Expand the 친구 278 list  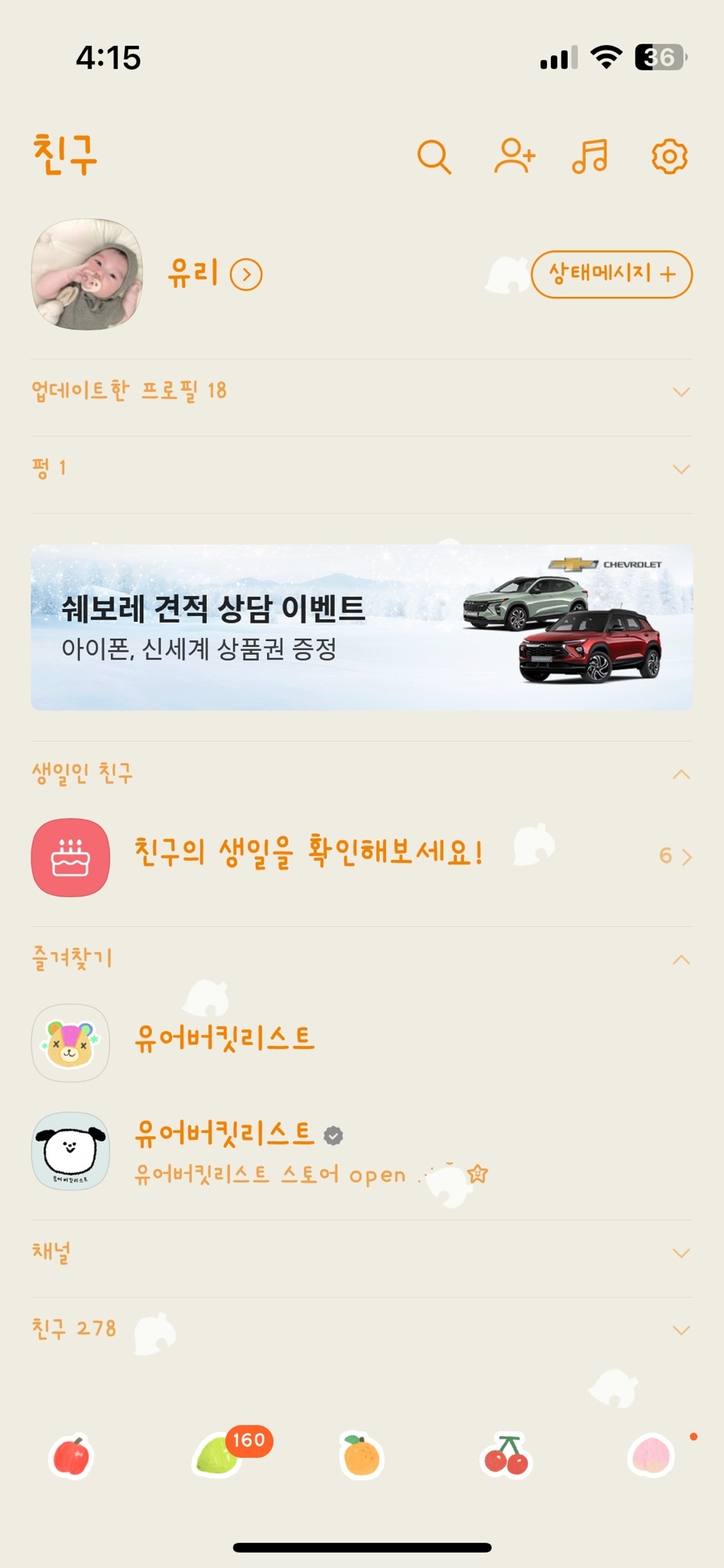pos(362,1329)
